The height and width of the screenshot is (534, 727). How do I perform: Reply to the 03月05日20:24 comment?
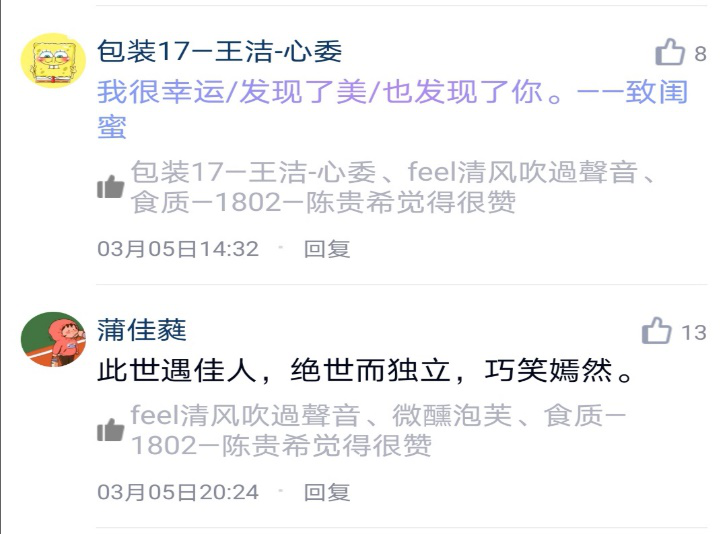(327, 492)
